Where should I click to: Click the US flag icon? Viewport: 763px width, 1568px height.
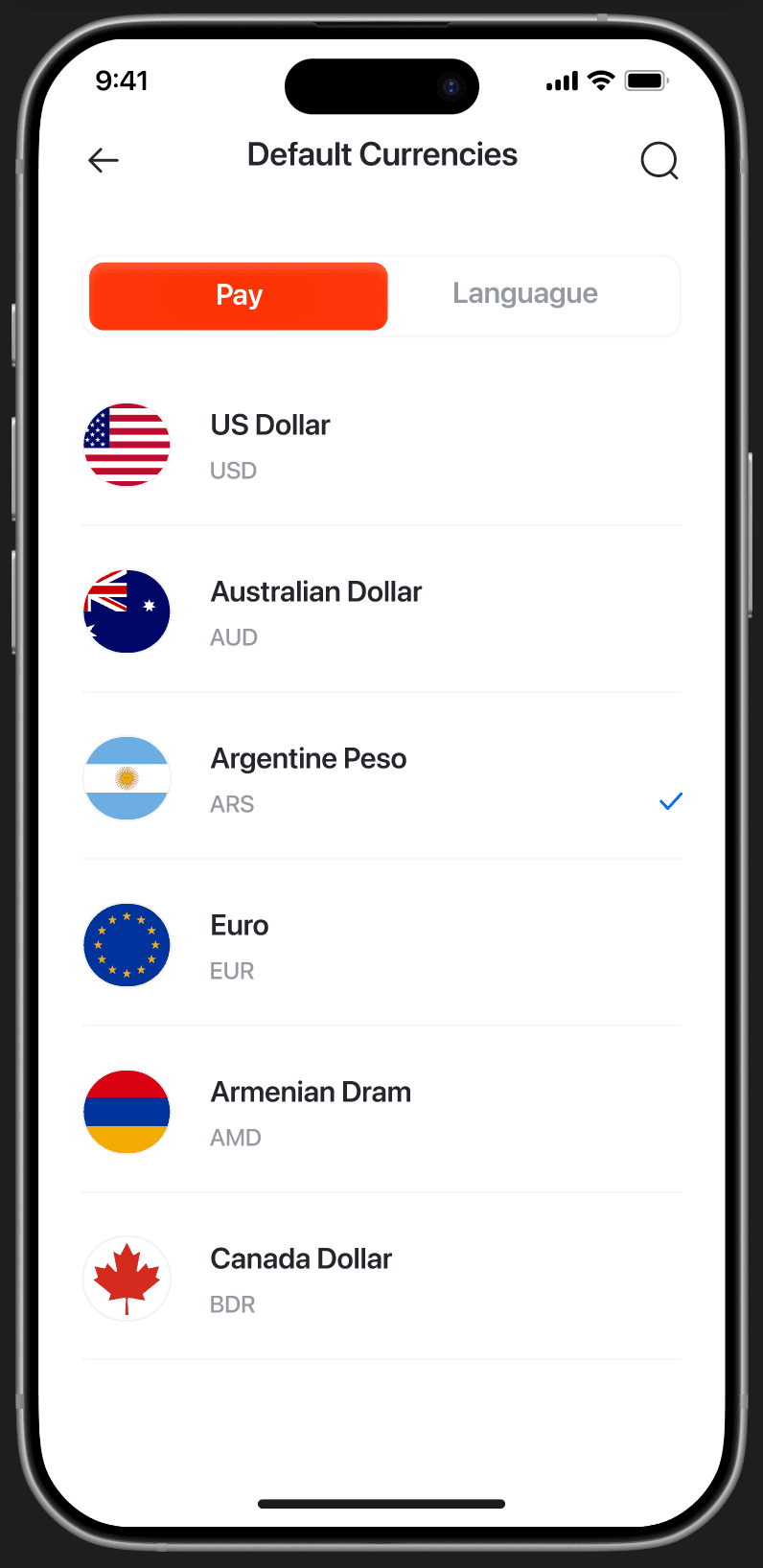(127, 444)
